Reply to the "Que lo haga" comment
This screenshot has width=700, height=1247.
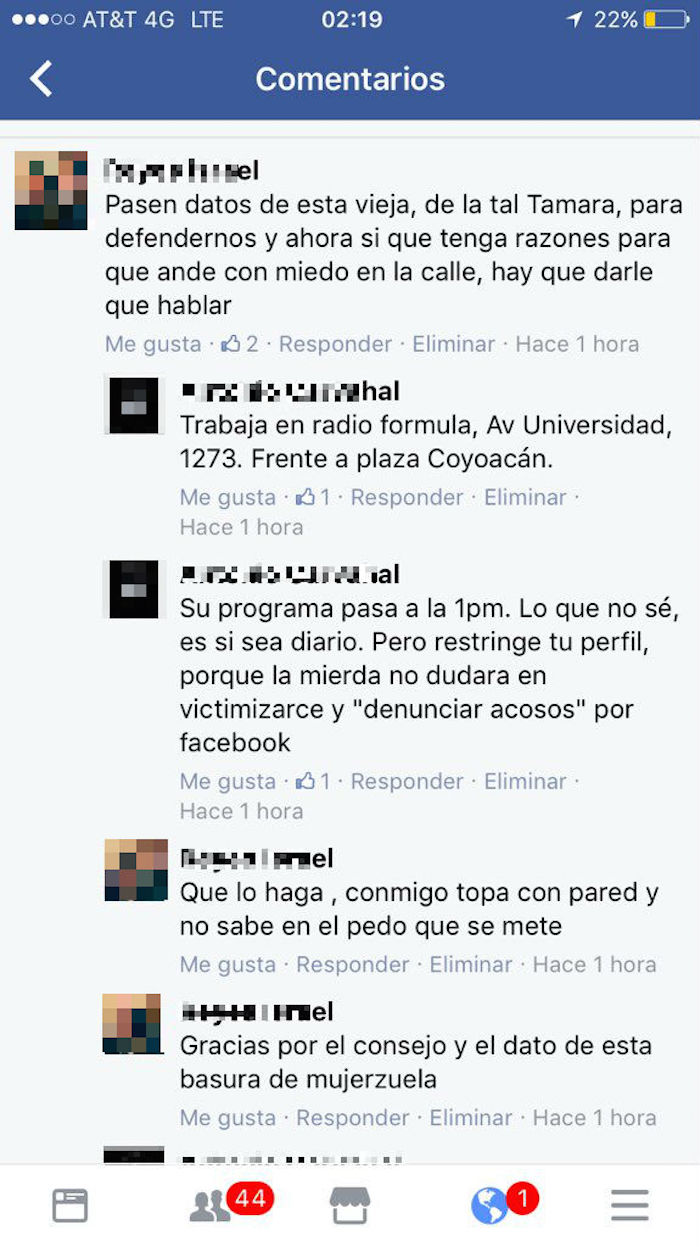click(x=352, y=964)
